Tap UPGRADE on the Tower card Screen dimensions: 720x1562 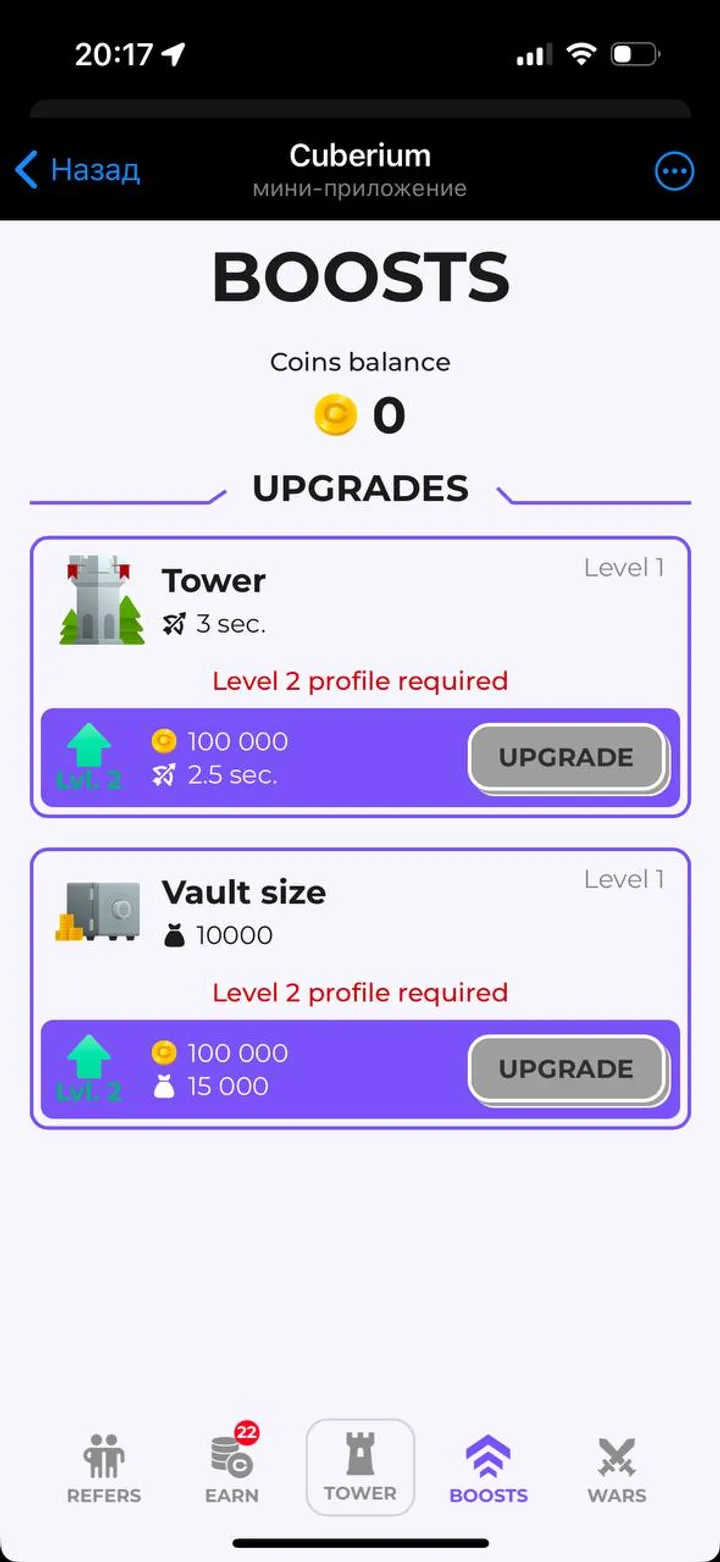(x=566, y=758)
